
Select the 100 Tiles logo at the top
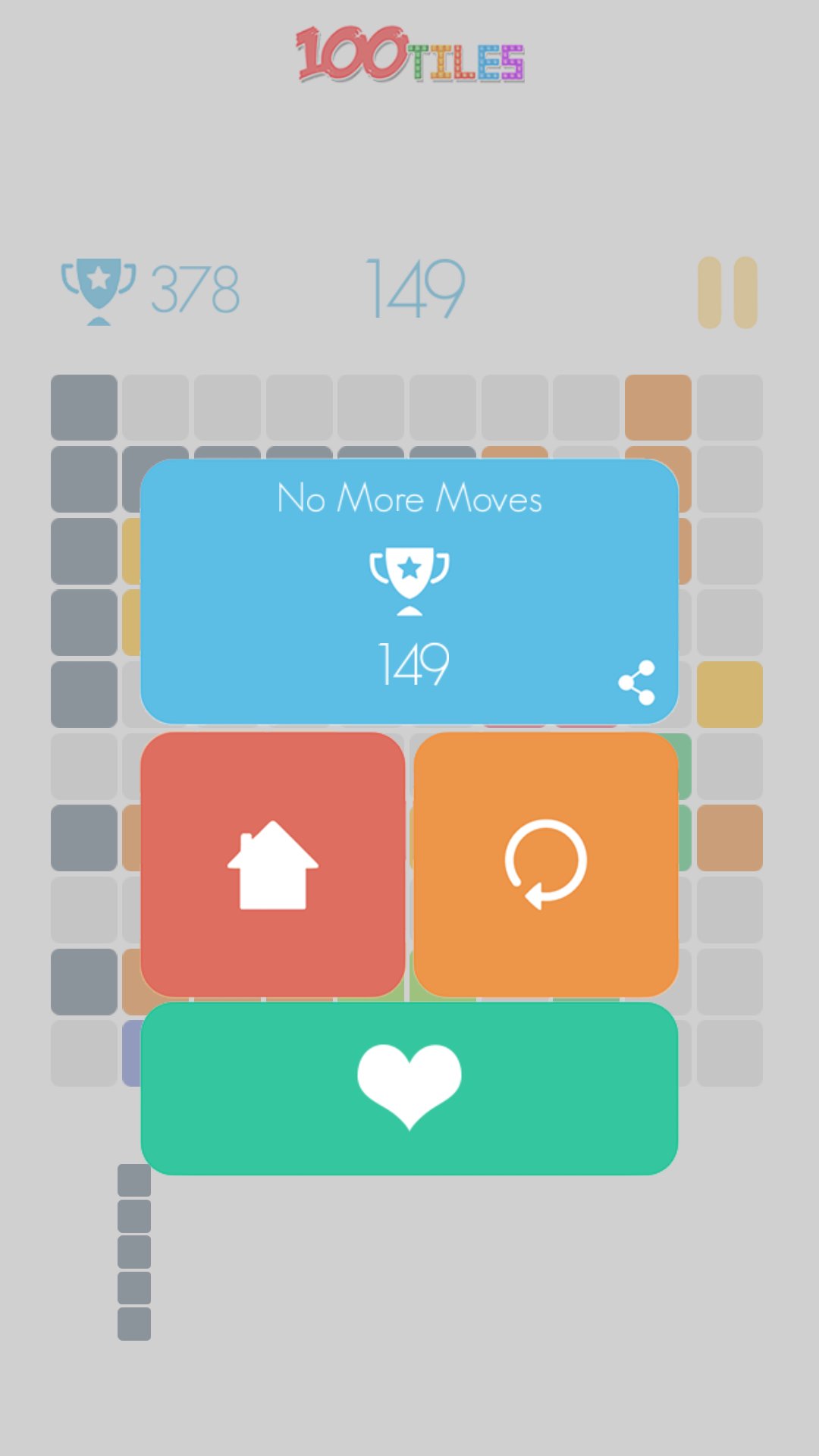point(409,55)
